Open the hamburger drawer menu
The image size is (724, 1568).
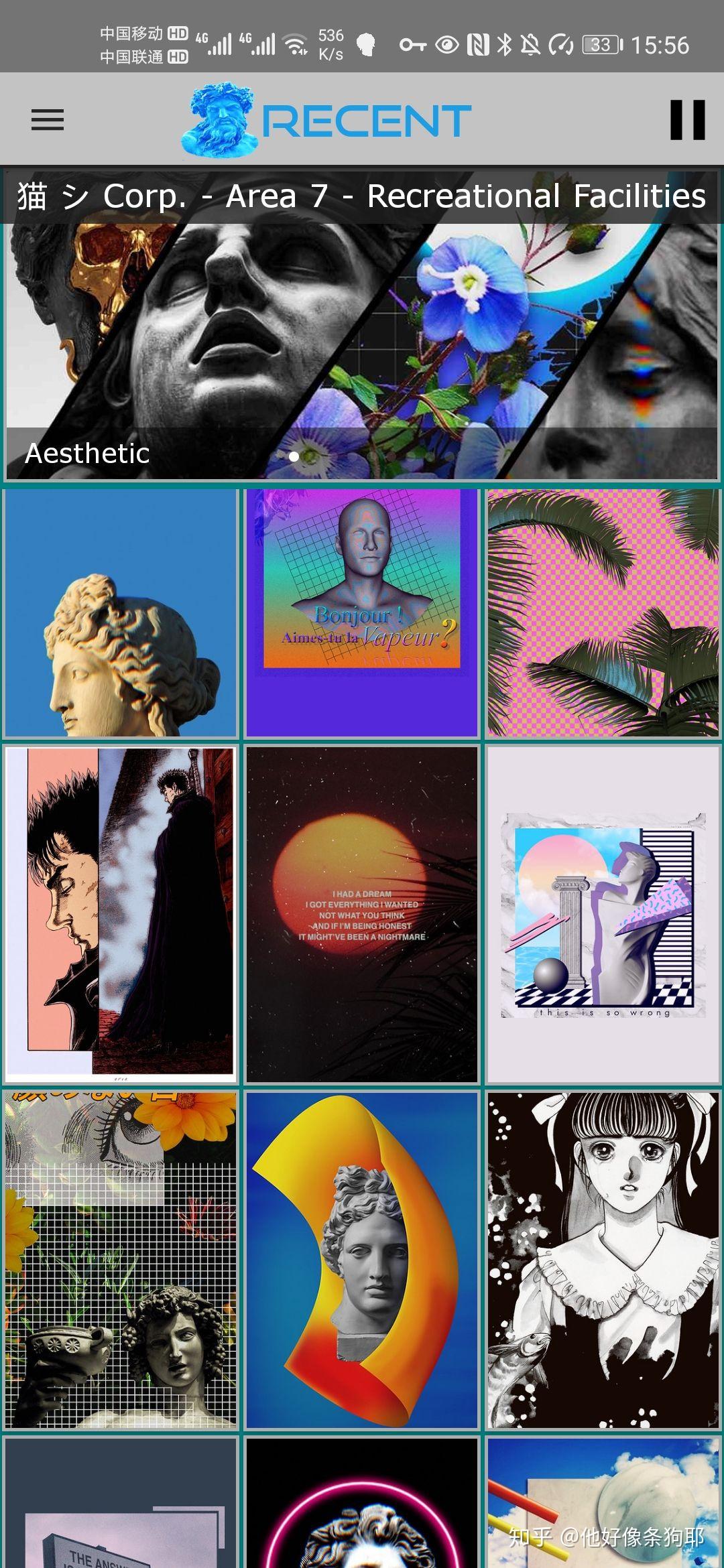point(47,120)
